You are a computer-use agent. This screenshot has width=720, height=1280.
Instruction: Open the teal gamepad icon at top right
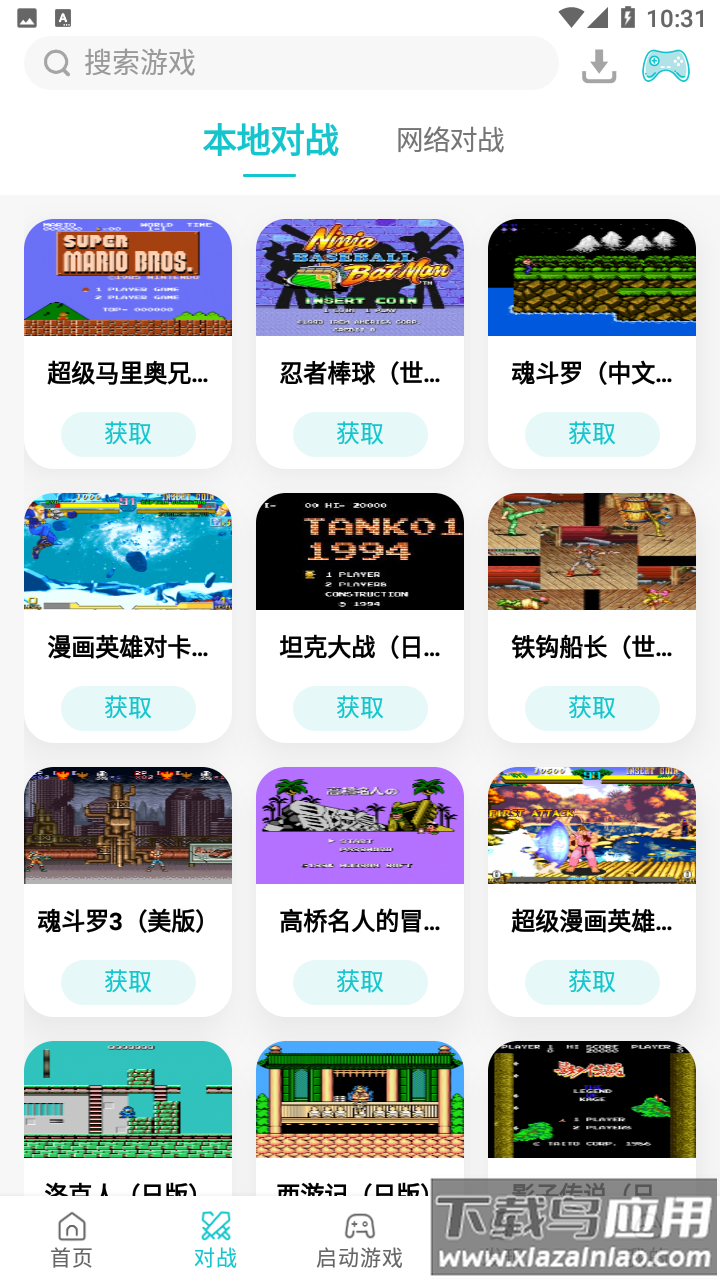pos(664,63)
